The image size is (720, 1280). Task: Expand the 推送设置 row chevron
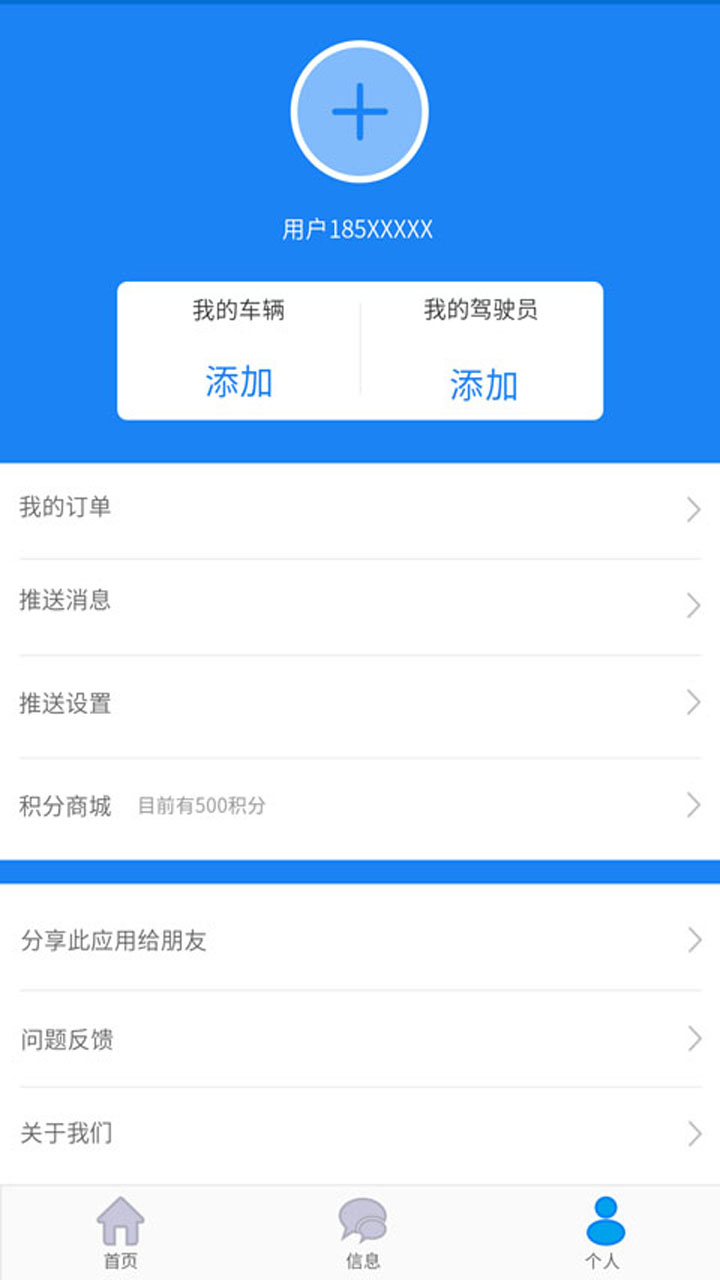(693, 703)
